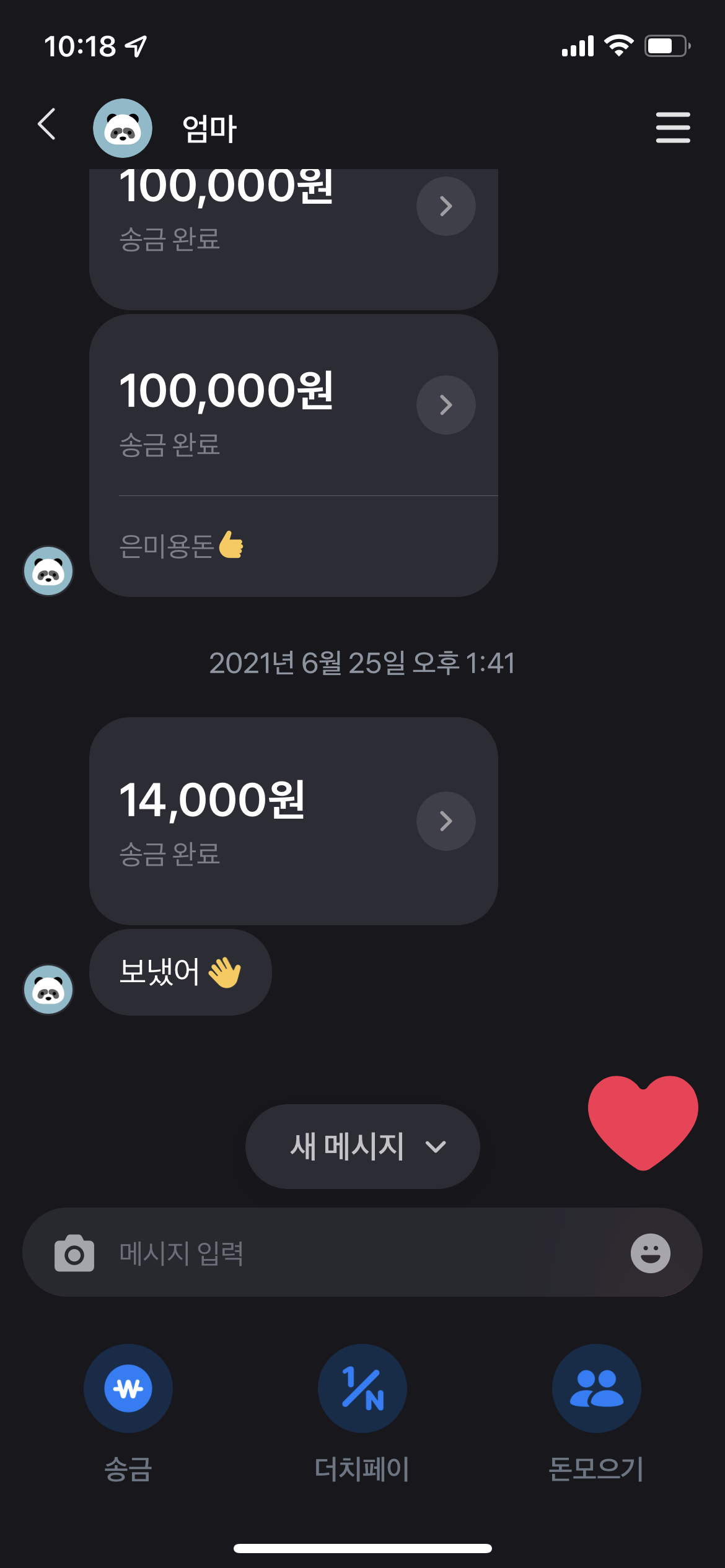The image size is (725, 1568).
Task: Expand the second 100,000원 transfer details
Action: point(446,405)
